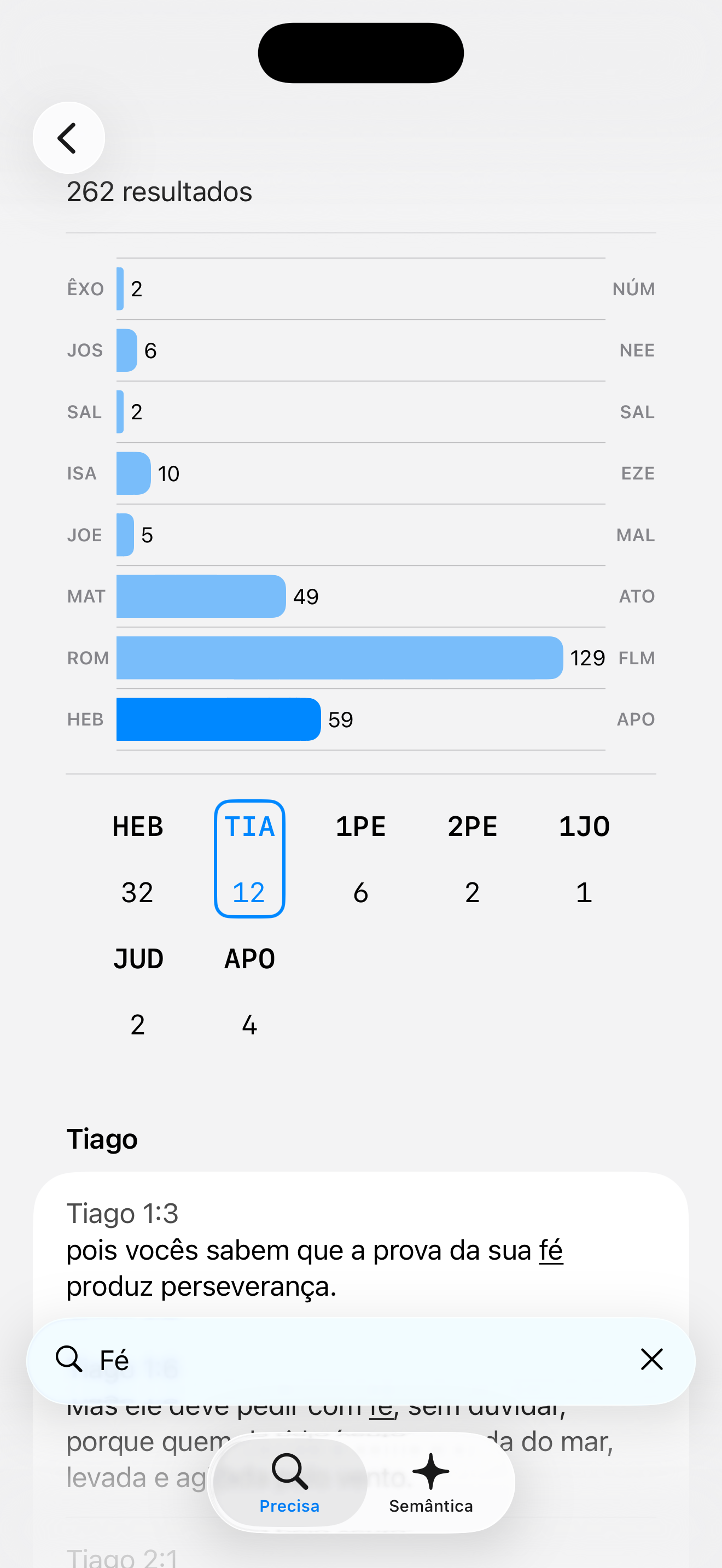
Task: Select the JOS bar with 6 results
Action: 127,350
